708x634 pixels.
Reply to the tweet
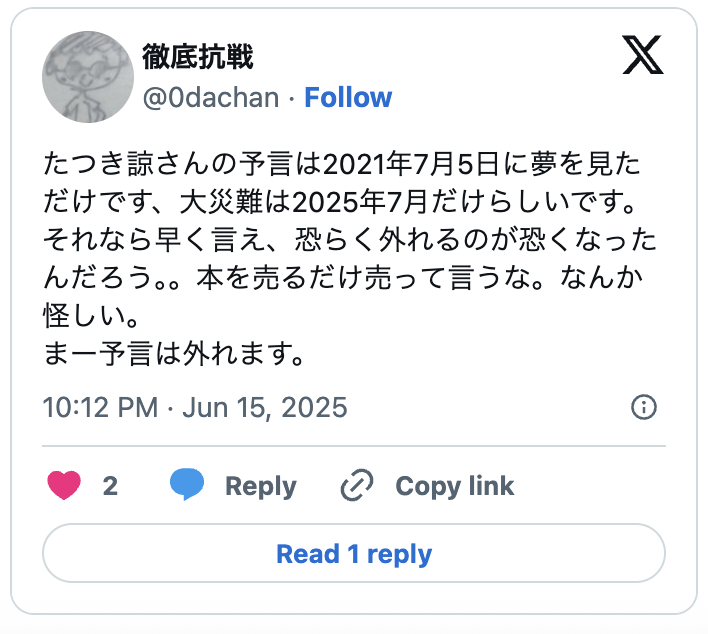234,486
